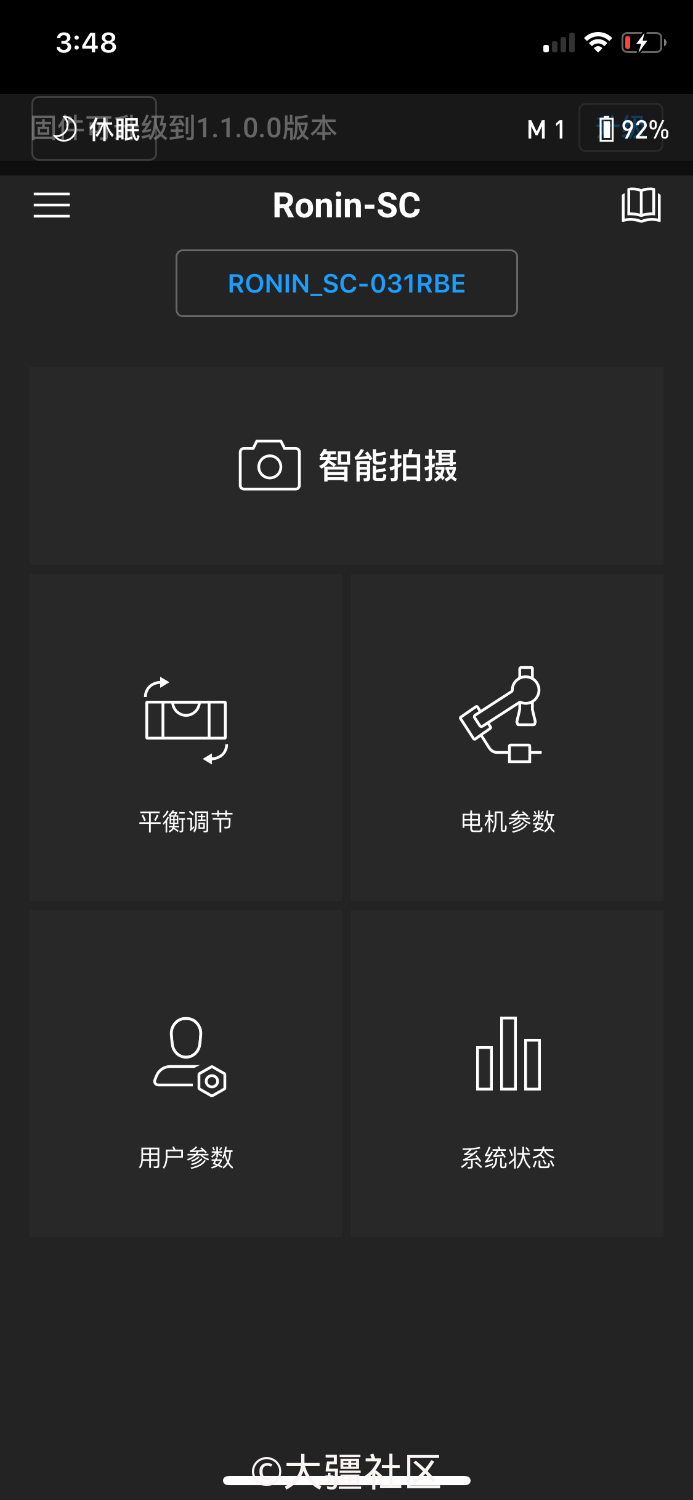
Task: Open 用户参数 user parameters
Action: coord(186,1074)
